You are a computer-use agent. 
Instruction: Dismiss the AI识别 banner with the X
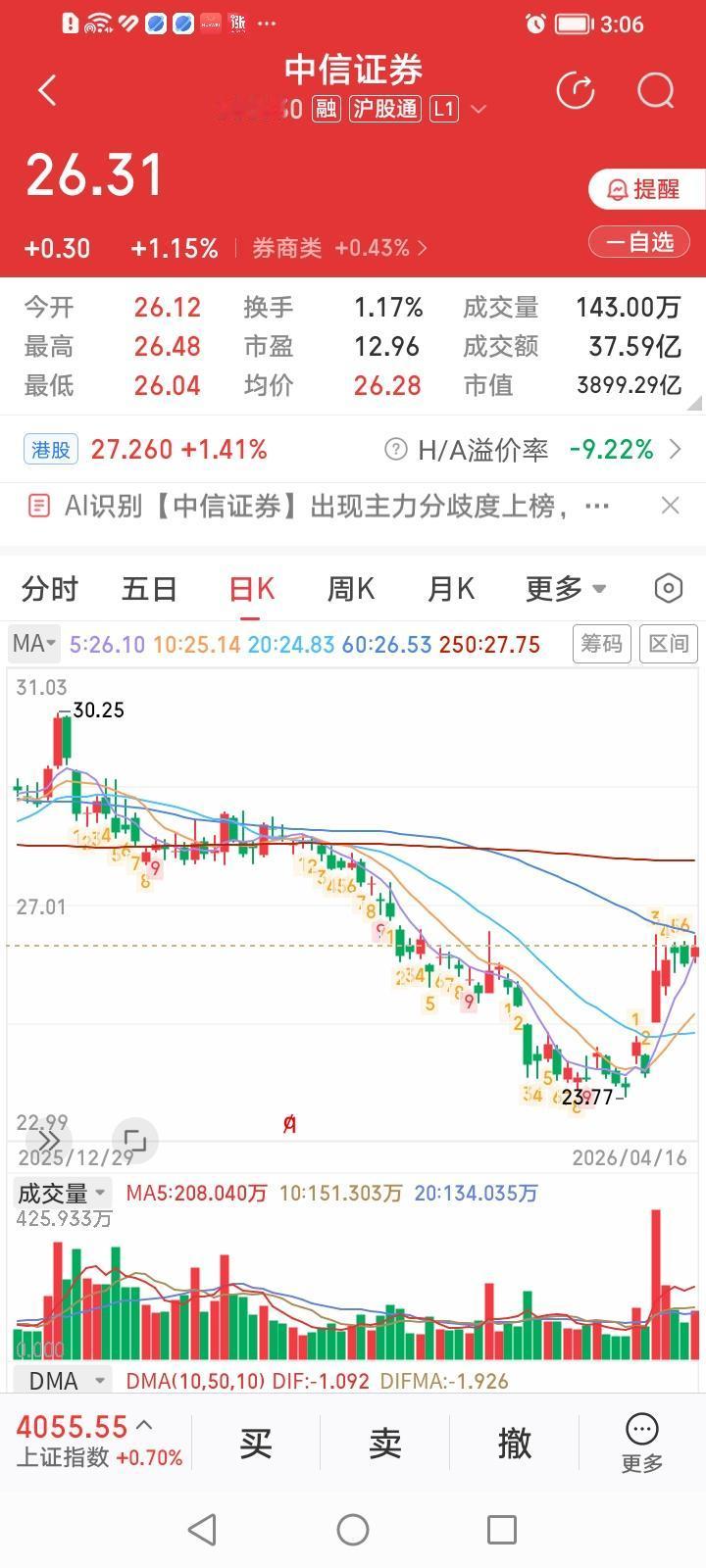coord(670,505)
